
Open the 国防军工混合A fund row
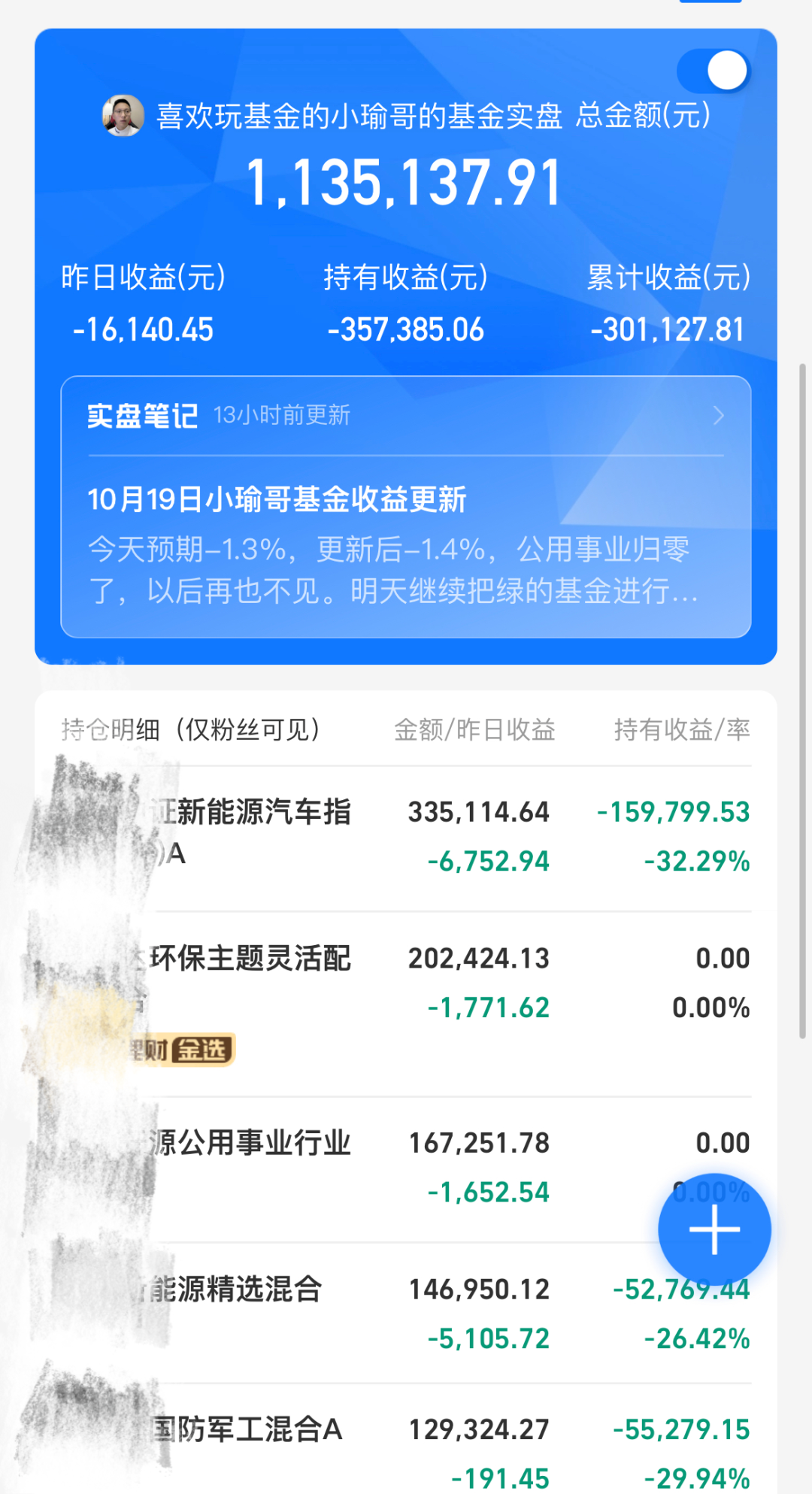[406, 1439]
